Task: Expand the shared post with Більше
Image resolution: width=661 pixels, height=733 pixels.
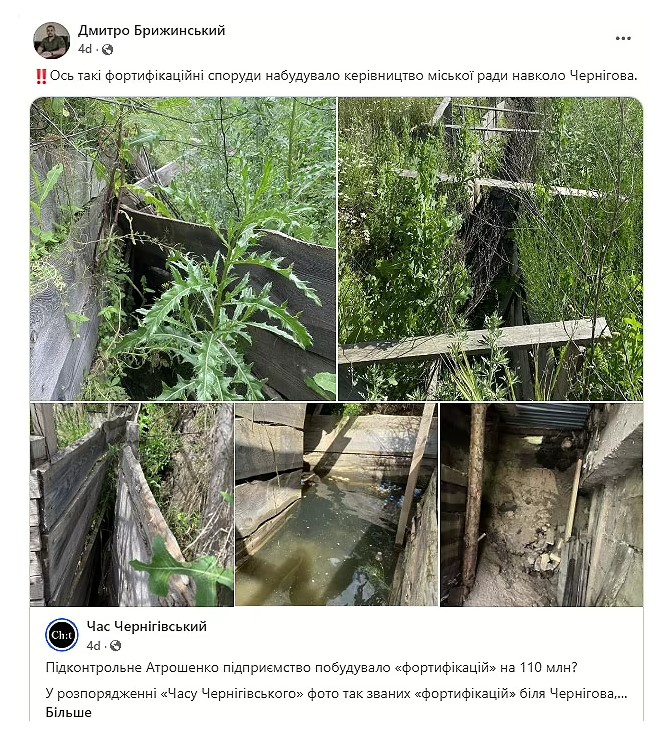Action: [68, 712]
